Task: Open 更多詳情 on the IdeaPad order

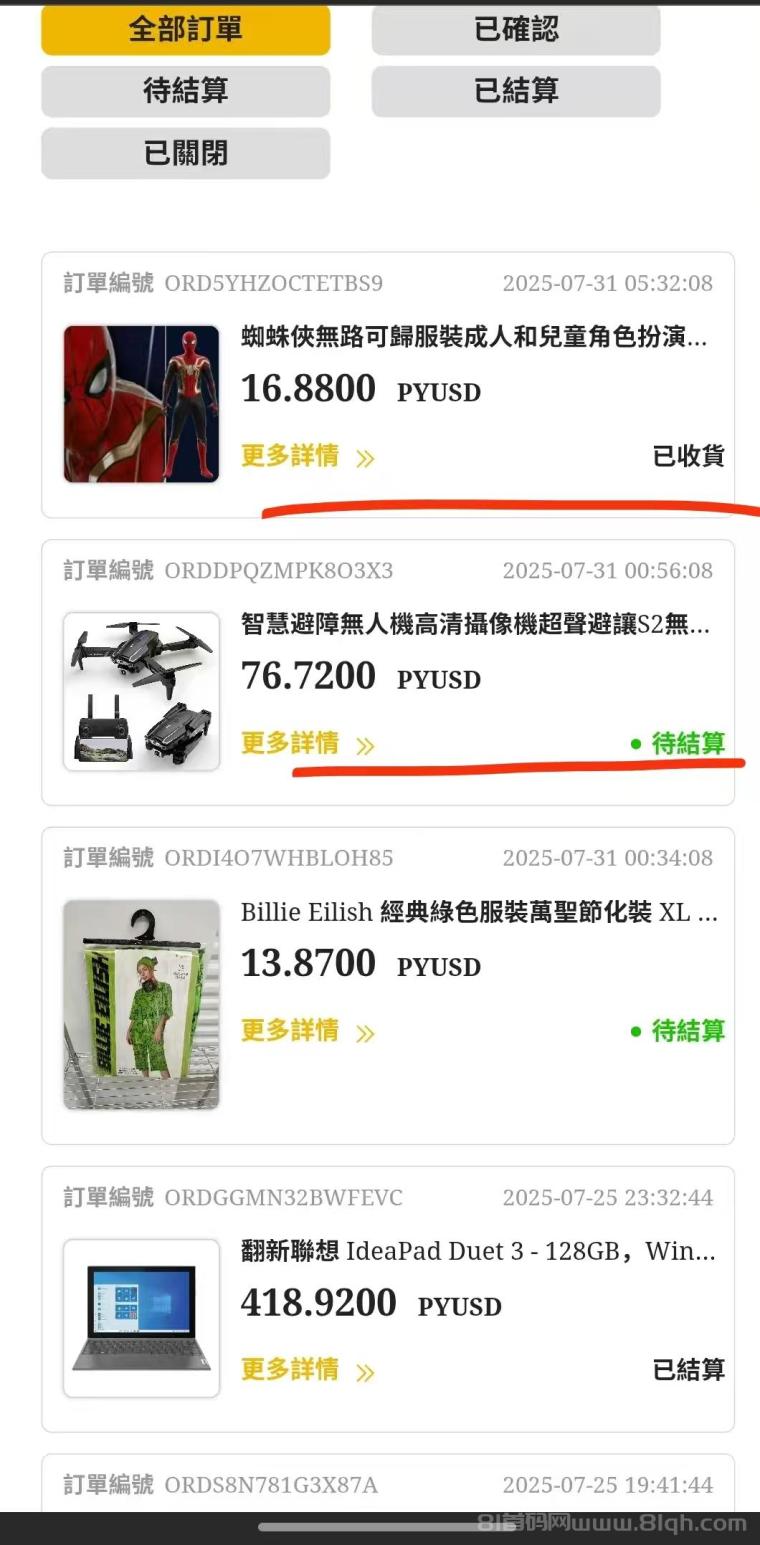Action: click(x=290, y=1370)
